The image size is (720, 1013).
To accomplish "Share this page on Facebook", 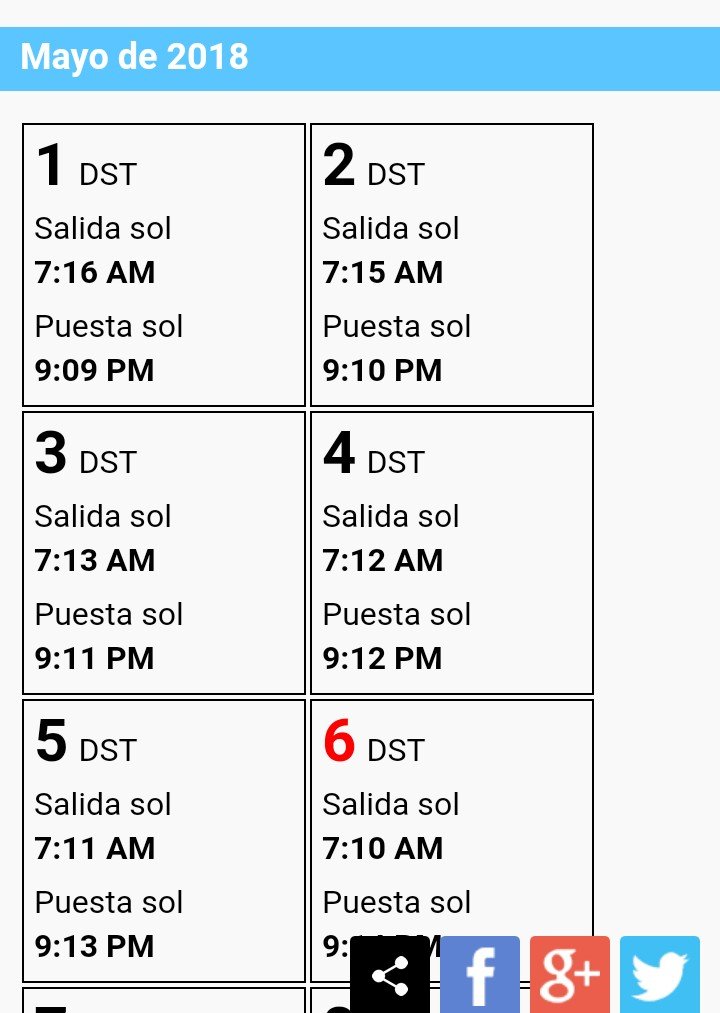I will click(480, 975).
